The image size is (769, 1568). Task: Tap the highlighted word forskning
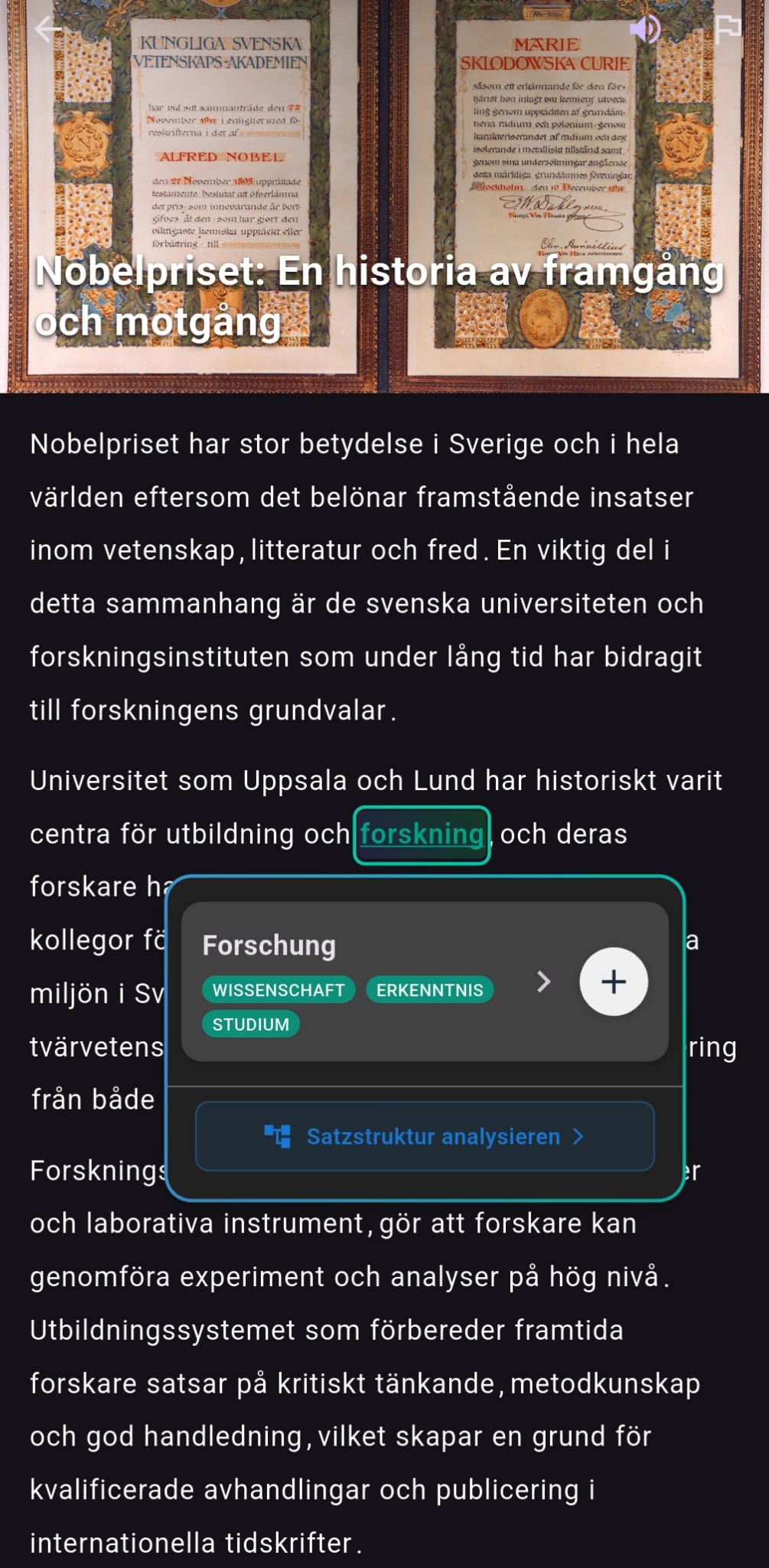pyautogui.click(x=422, y=835)
